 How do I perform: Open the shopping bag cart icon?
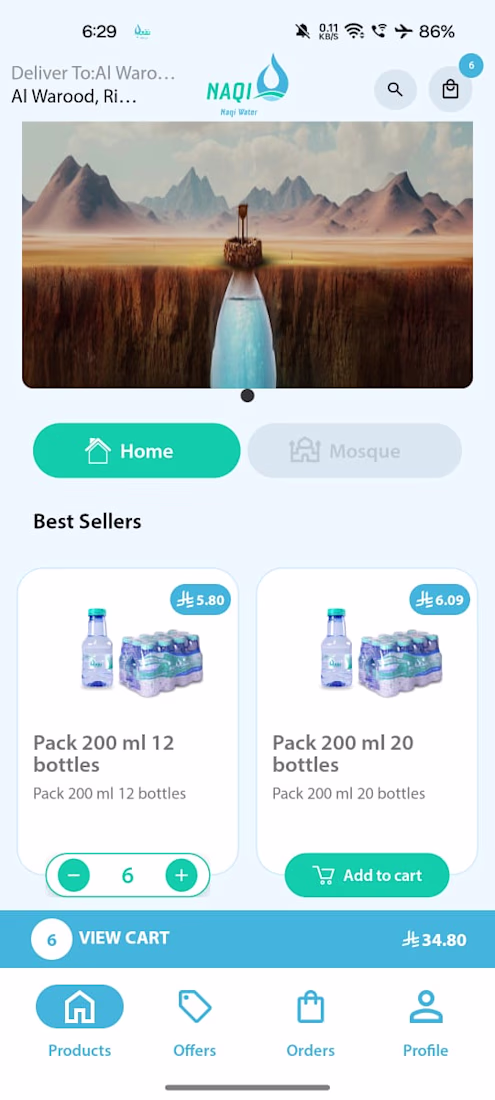click(450, 90)
